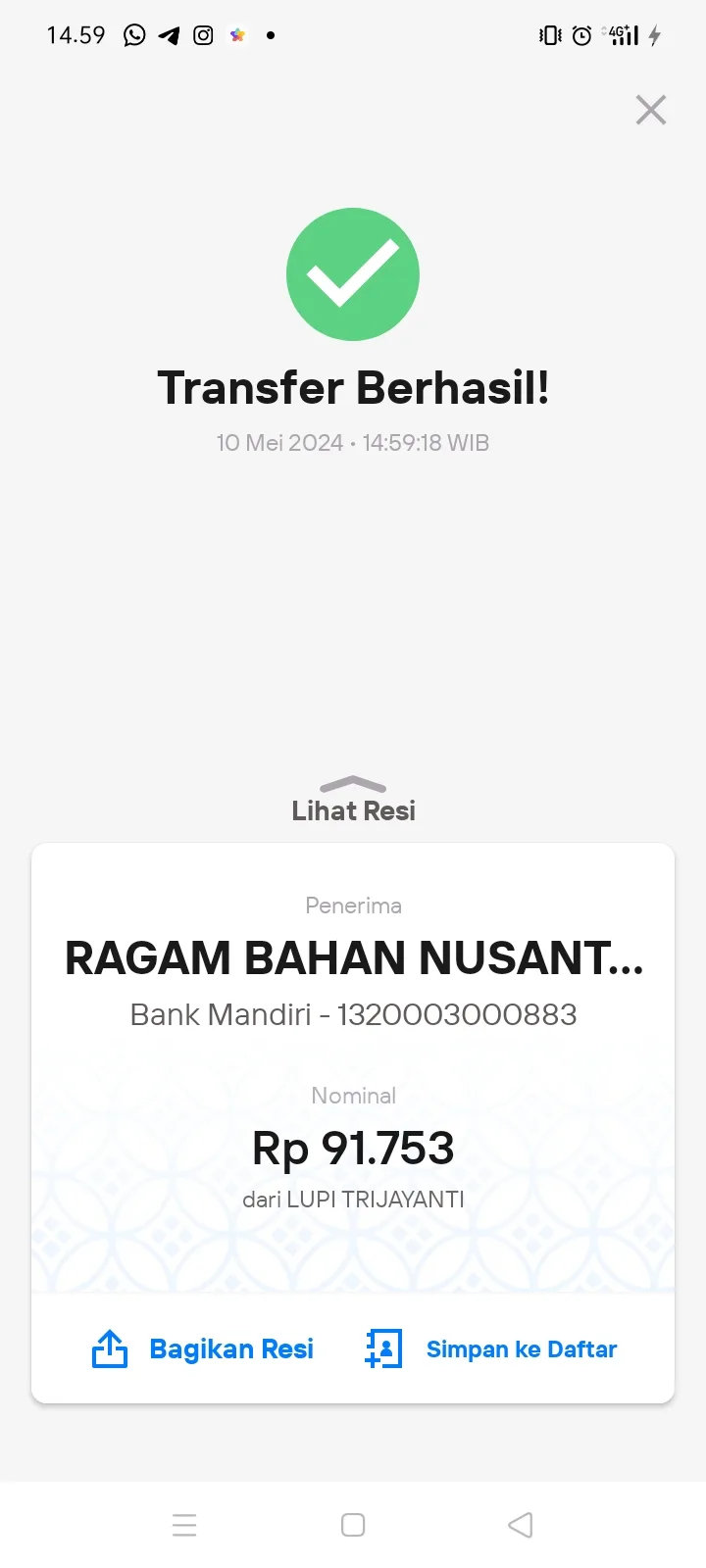706x1568 pixels.
Task: Tap Simpan ke Daftar to save recipient
Action: (490, 1348)
